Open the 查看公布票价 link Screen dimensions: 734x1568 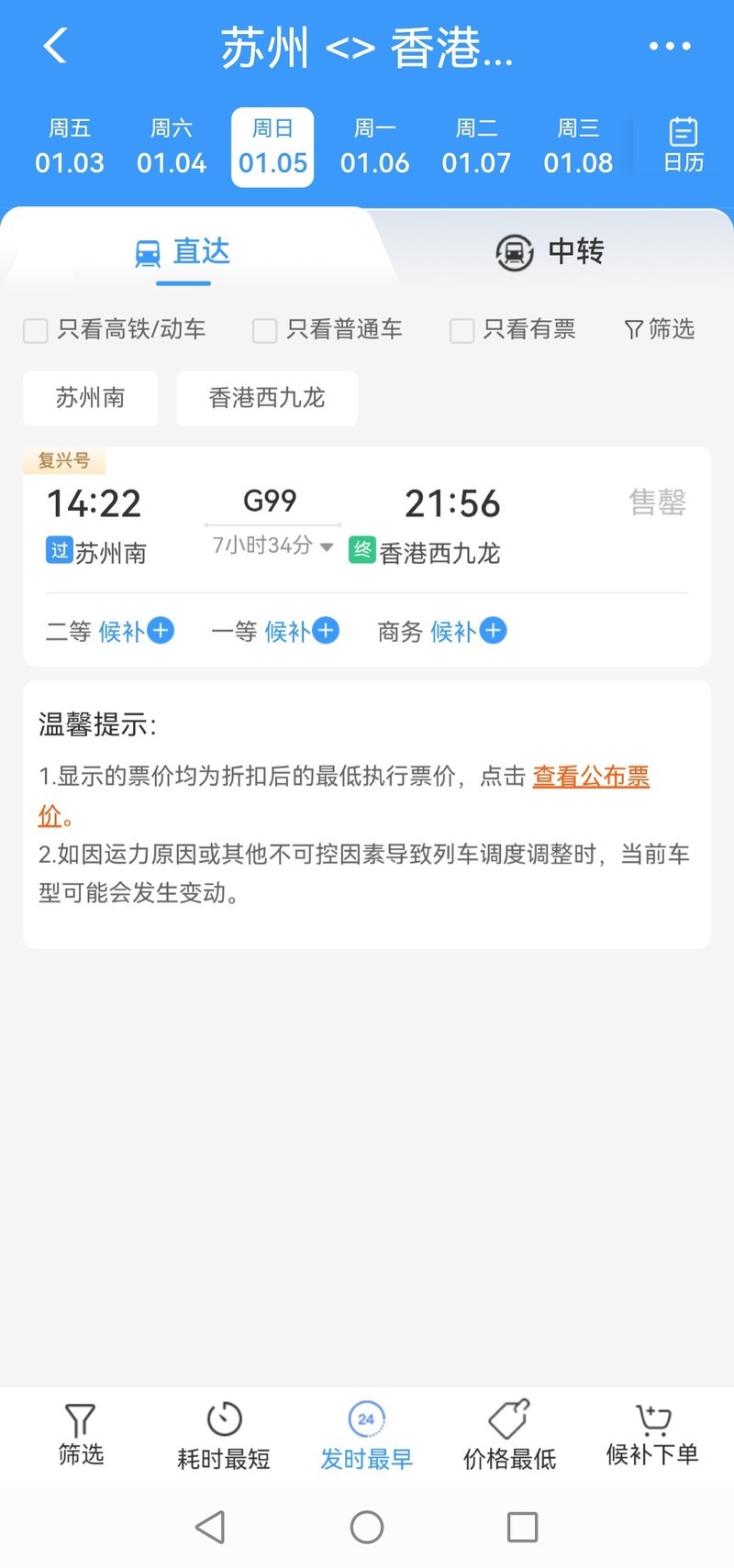point(591,777)
